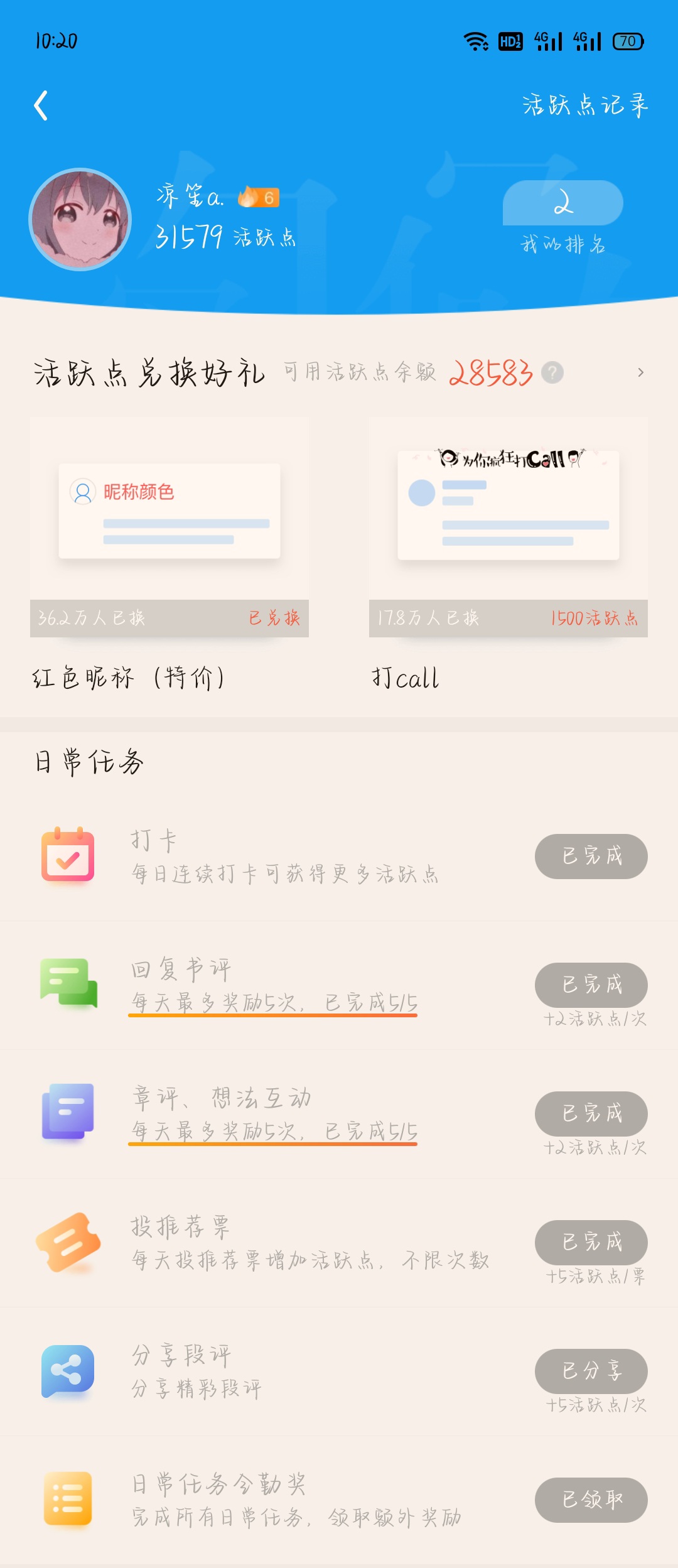This screenshot has height=1568, width=678.
Task: Tap the profile avatar
Action: 80,220
